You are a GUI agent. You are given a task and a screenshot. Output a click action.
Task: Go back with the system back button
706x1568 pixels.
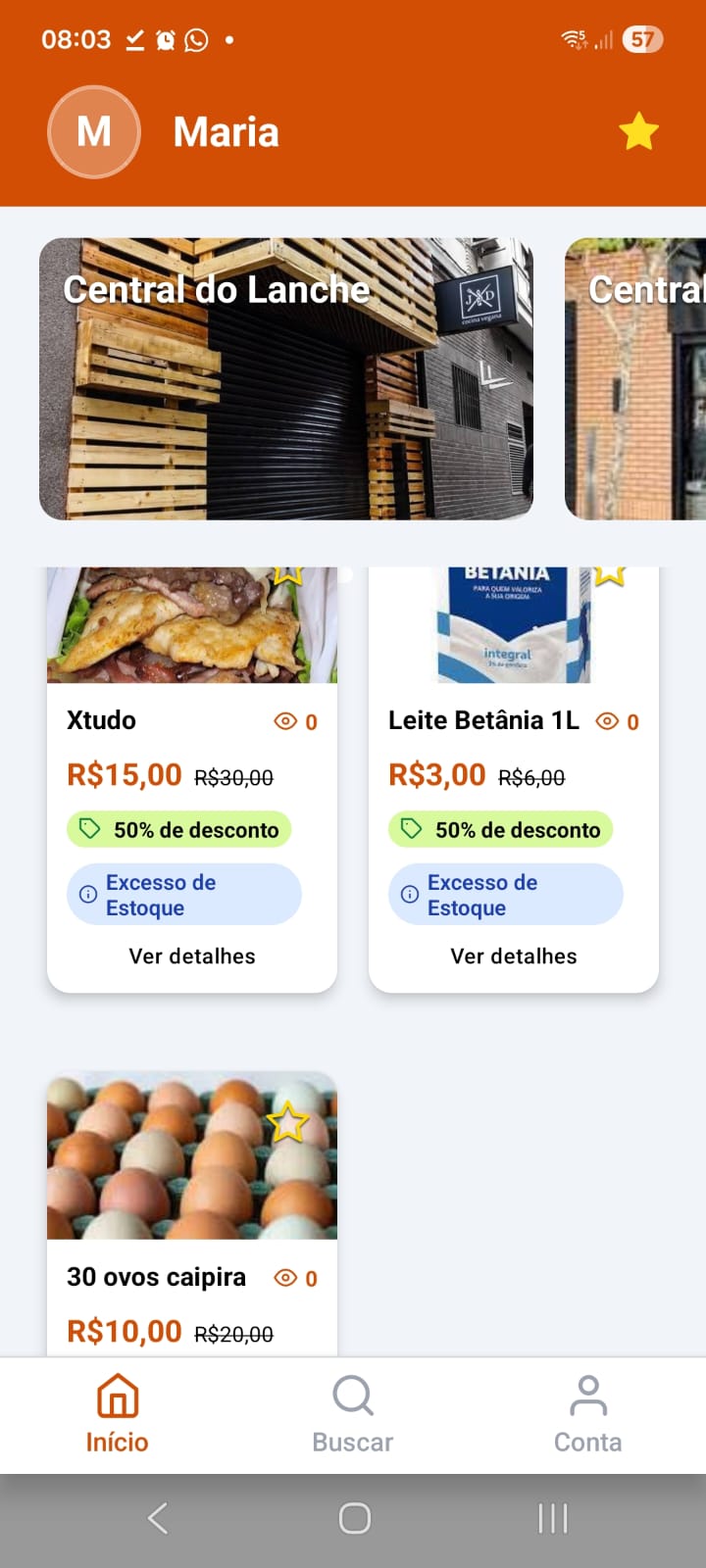pyautogui.click(x=158, y=1519)
